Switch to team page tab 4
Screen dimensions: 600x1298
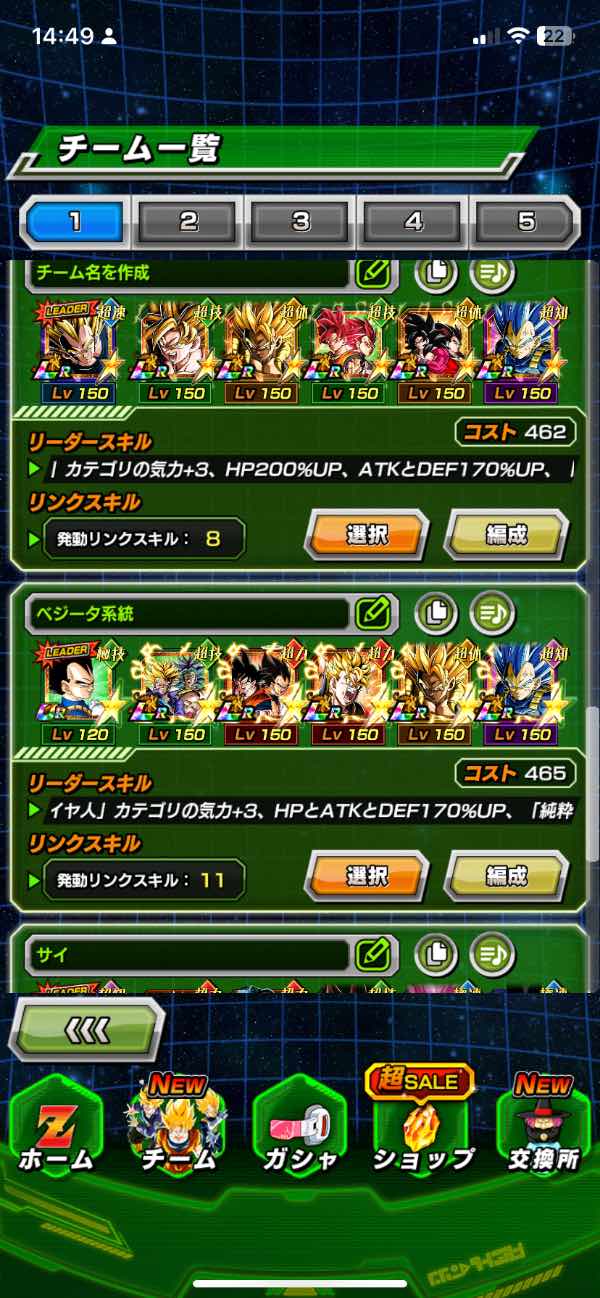coord(412,221)
